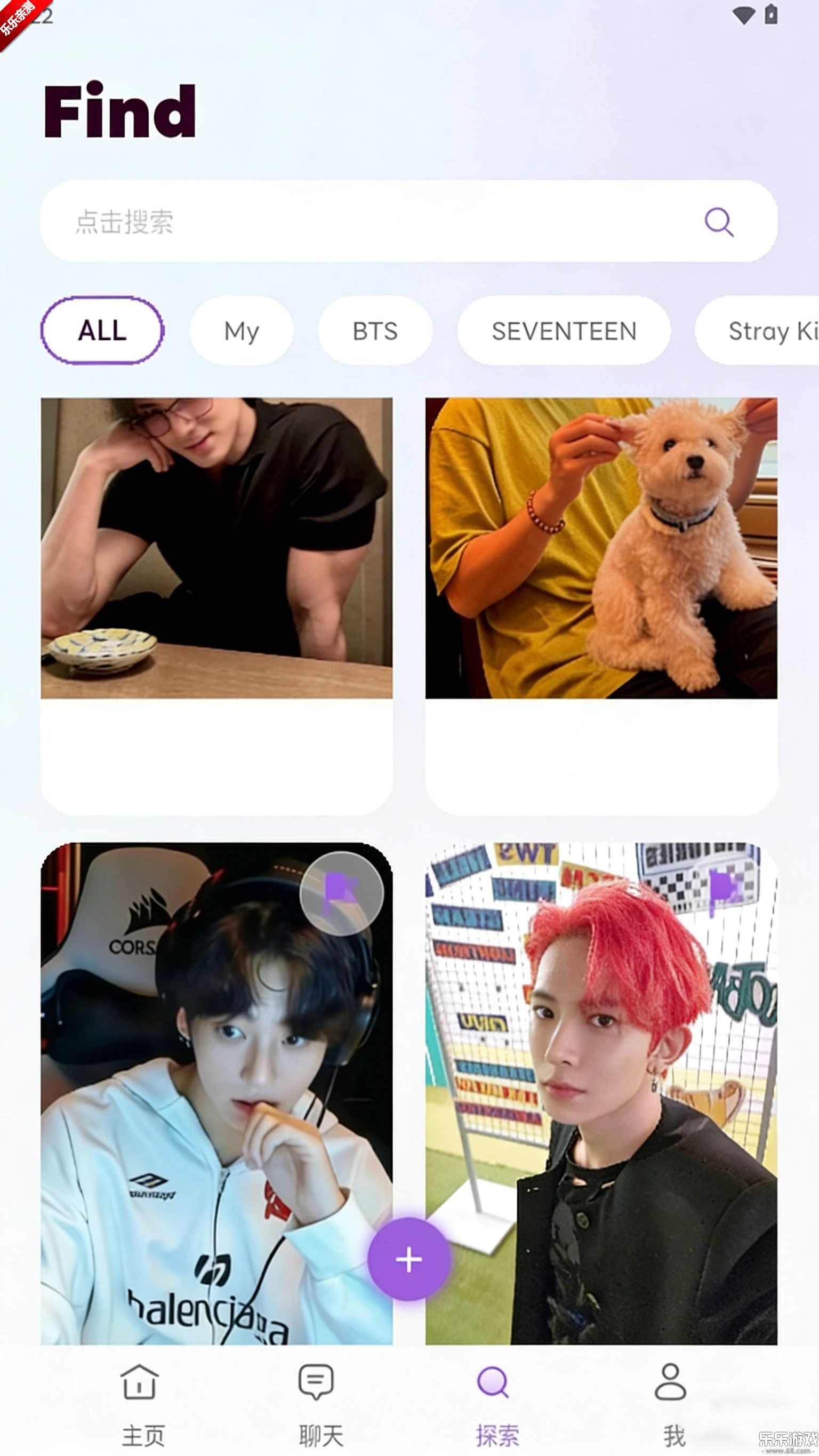819x1456 pixels.
Task: Tap the flag icon on the gamer card
Action: tap(341, 894)
